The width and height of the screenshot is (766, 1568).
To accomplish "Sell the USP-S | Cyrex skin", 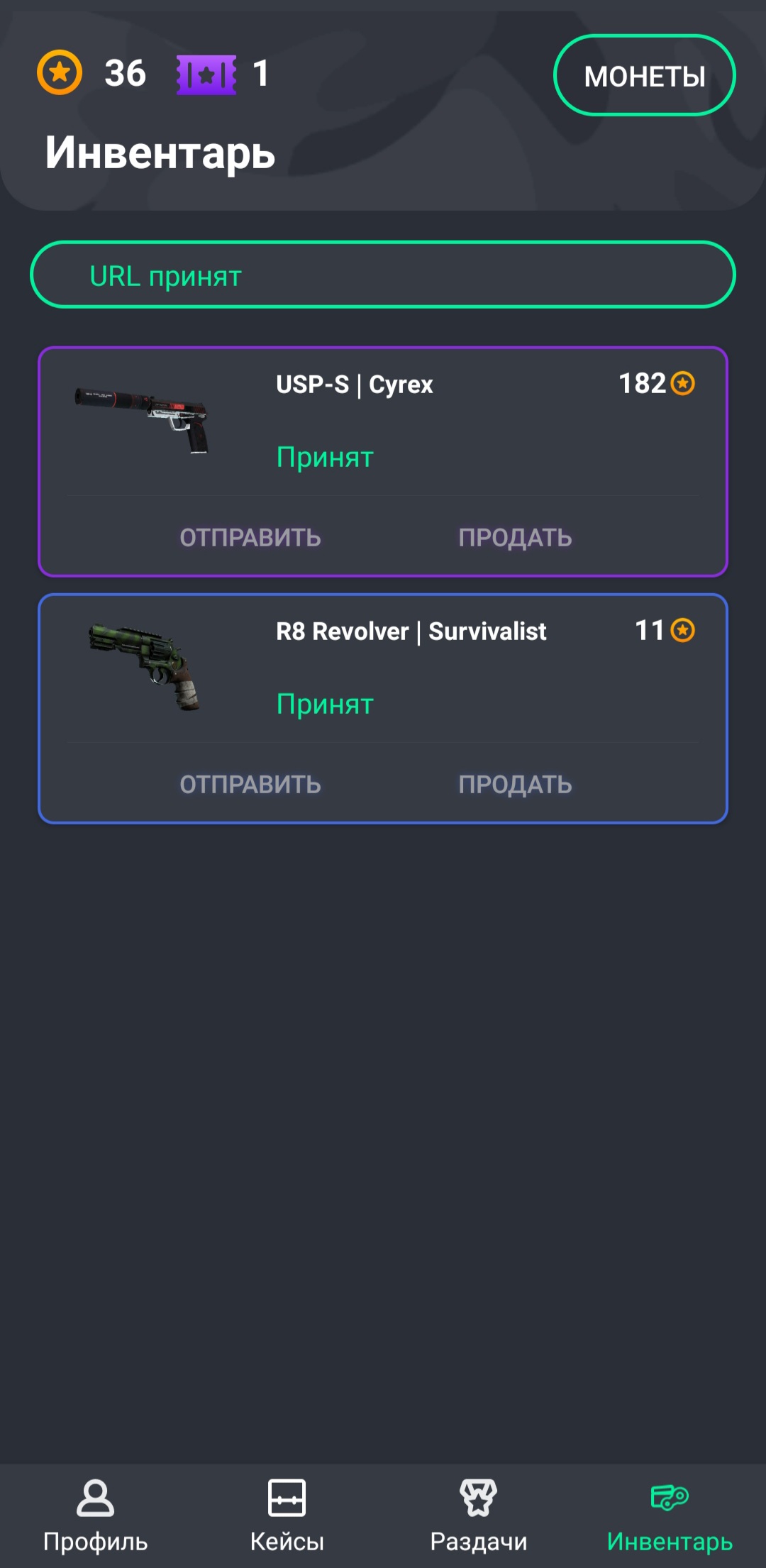I will pos(515,538).
